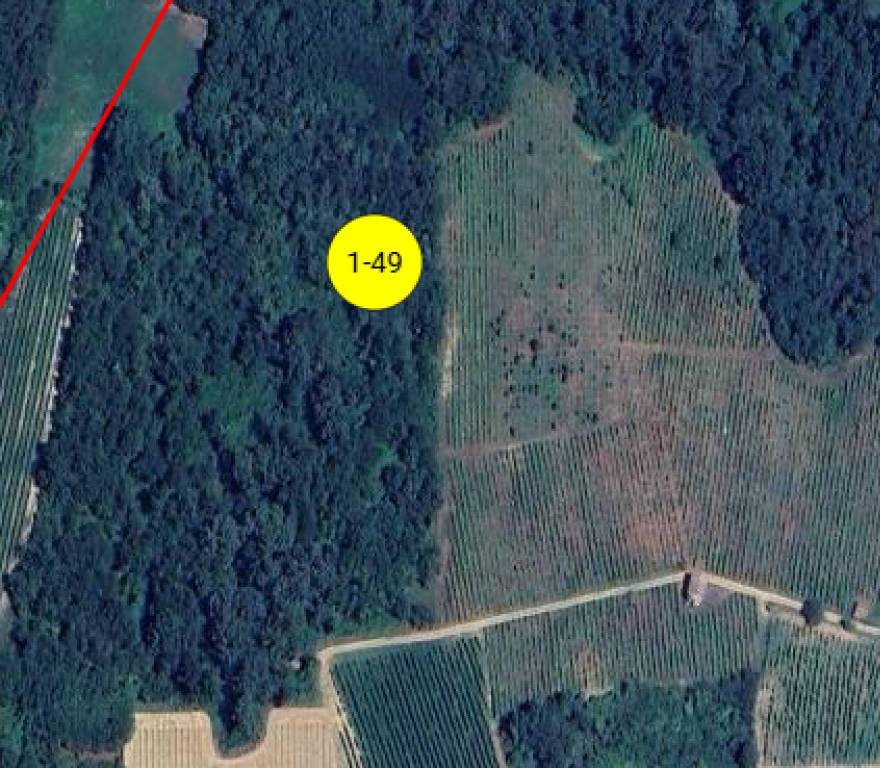Tap the yellow 1-49 map marker

[374, 262]
